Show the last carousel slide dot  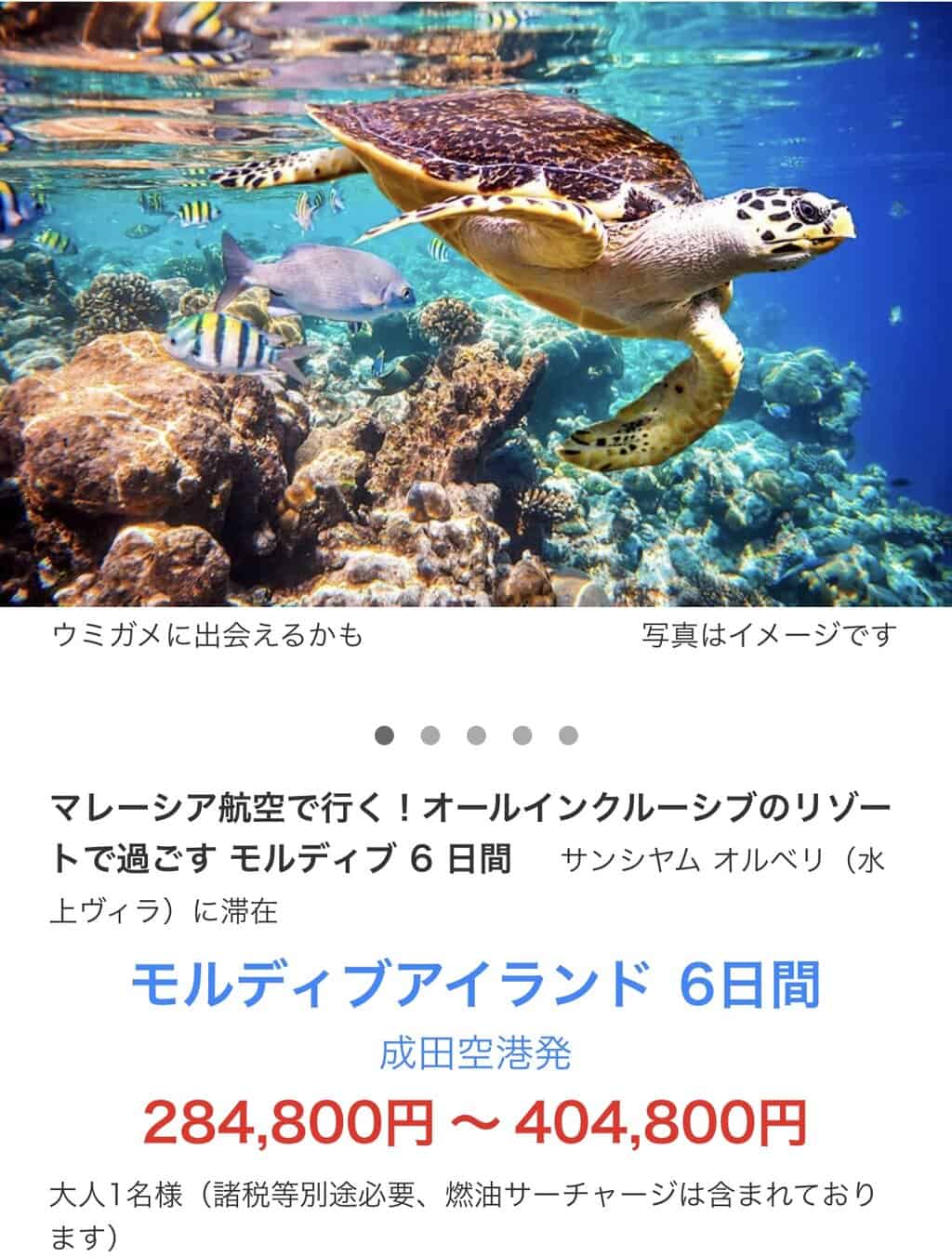(569, 736)
